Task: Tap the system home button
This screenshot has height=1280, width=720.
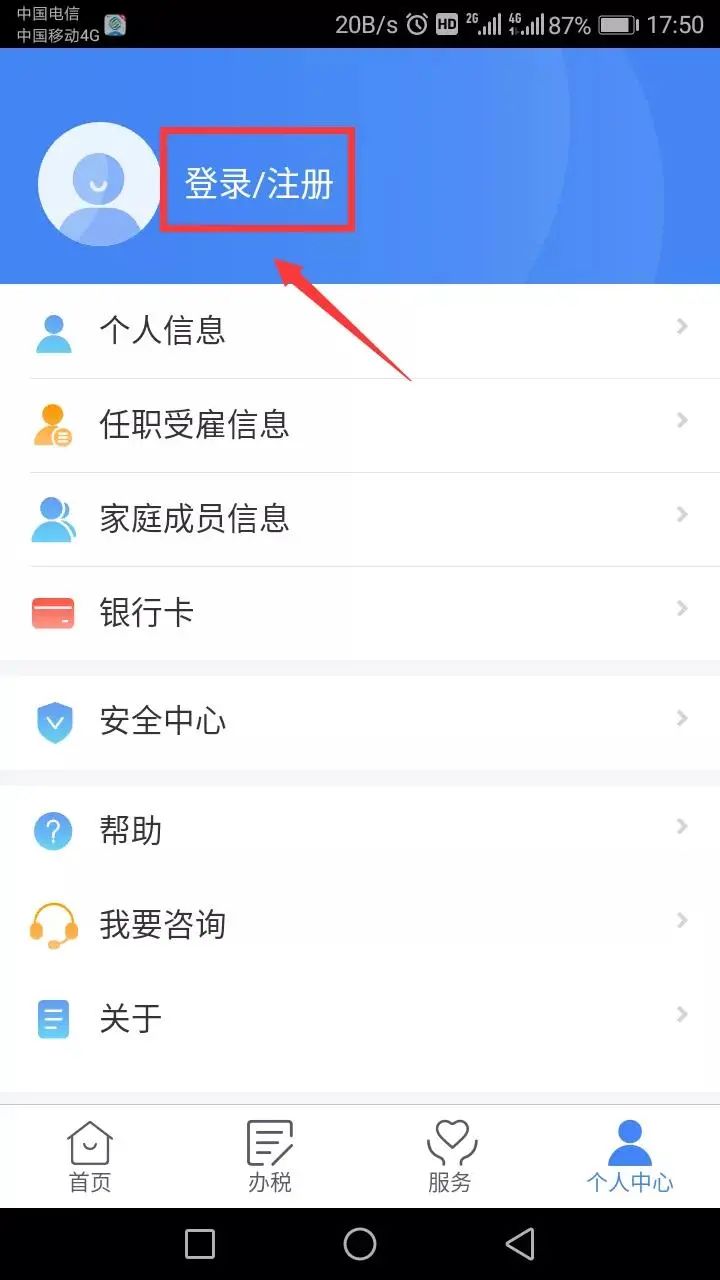Action: coord(360,1244)
